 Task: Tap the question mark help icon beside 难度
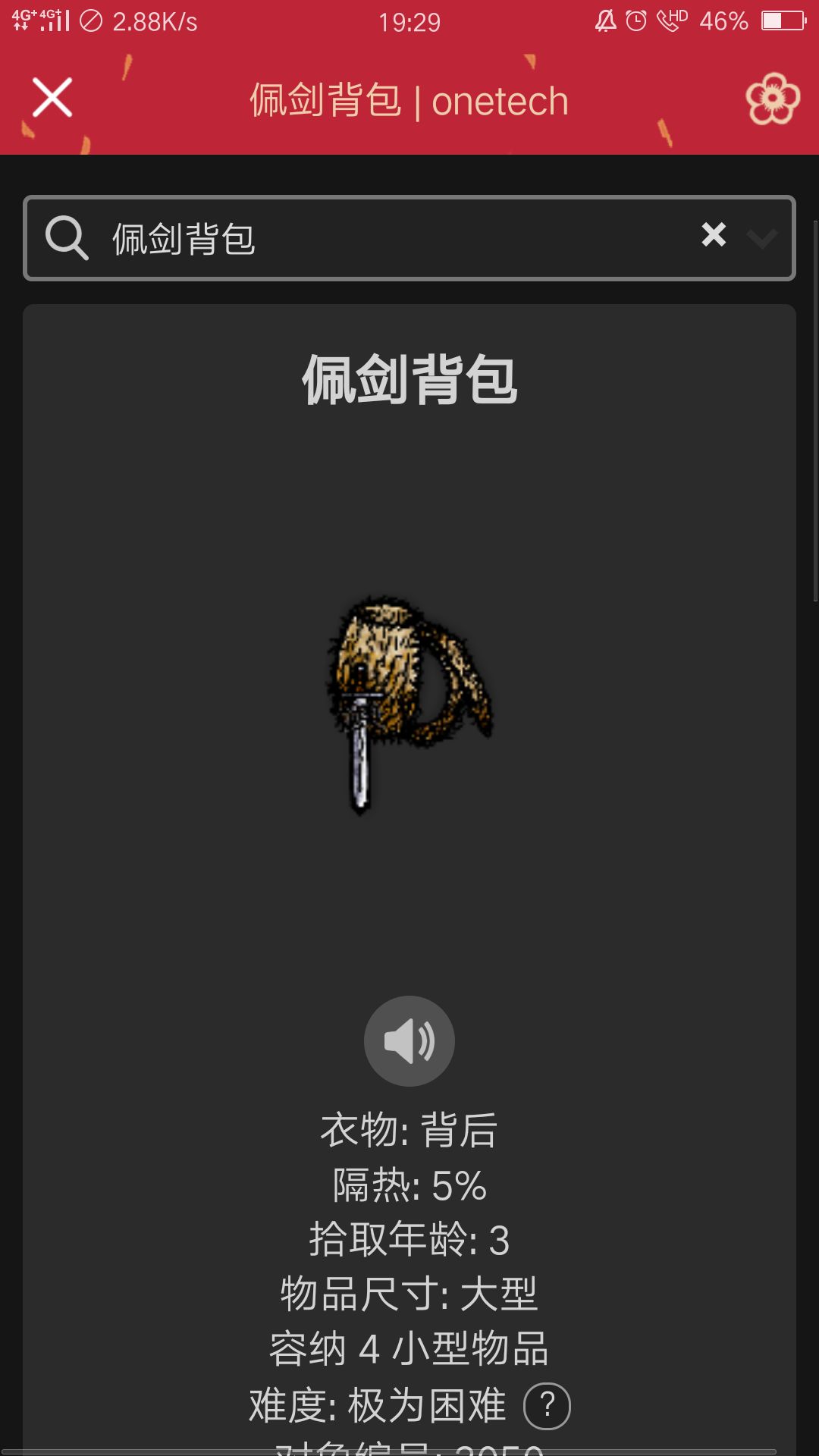tap(548, 1404)
